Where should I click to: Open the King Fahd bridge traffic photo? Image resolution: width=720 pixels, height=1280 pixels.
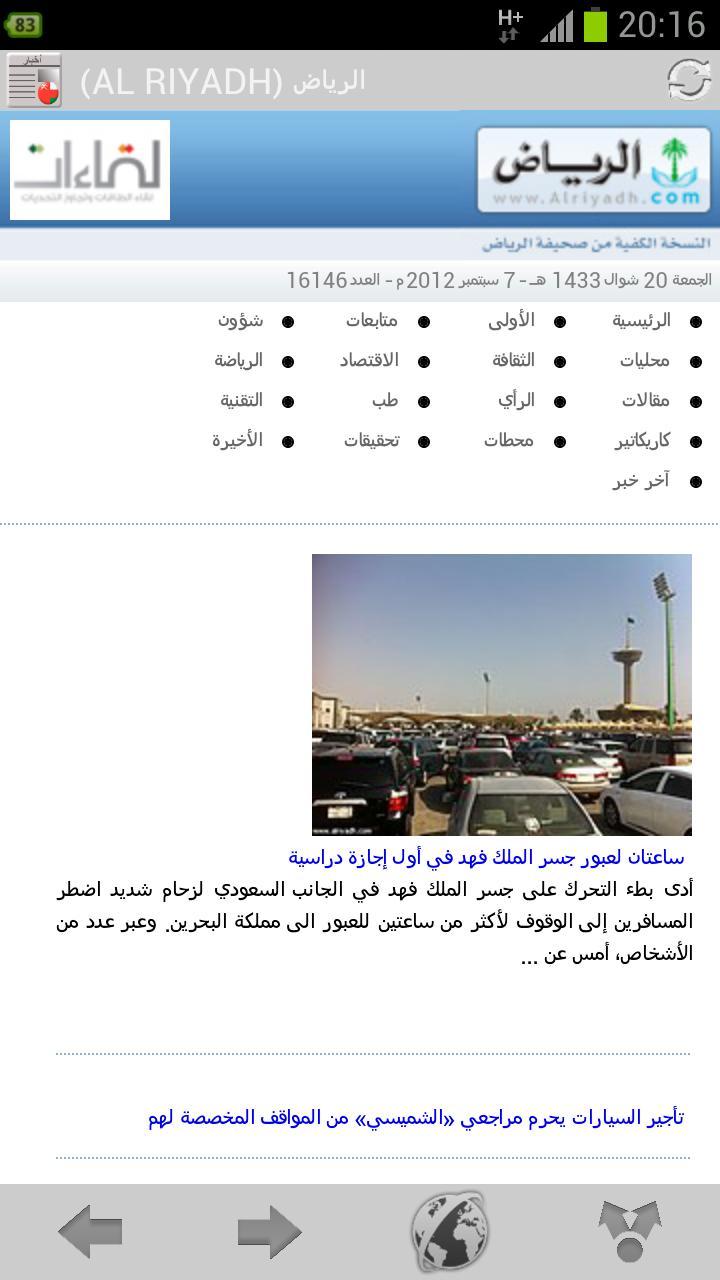tap(501, 694)
